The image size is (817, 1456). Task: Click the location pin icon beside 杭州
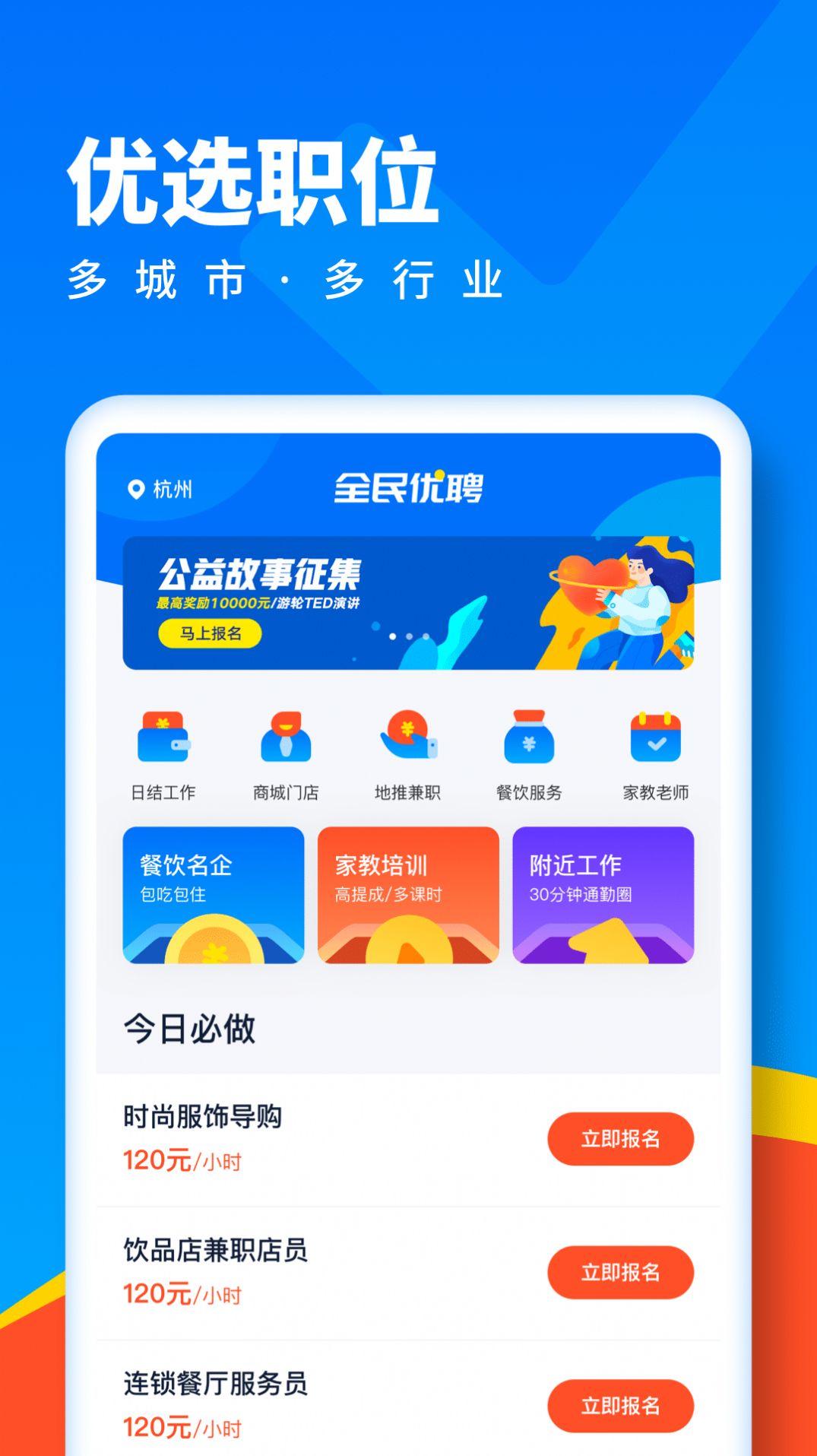[136, 490]
